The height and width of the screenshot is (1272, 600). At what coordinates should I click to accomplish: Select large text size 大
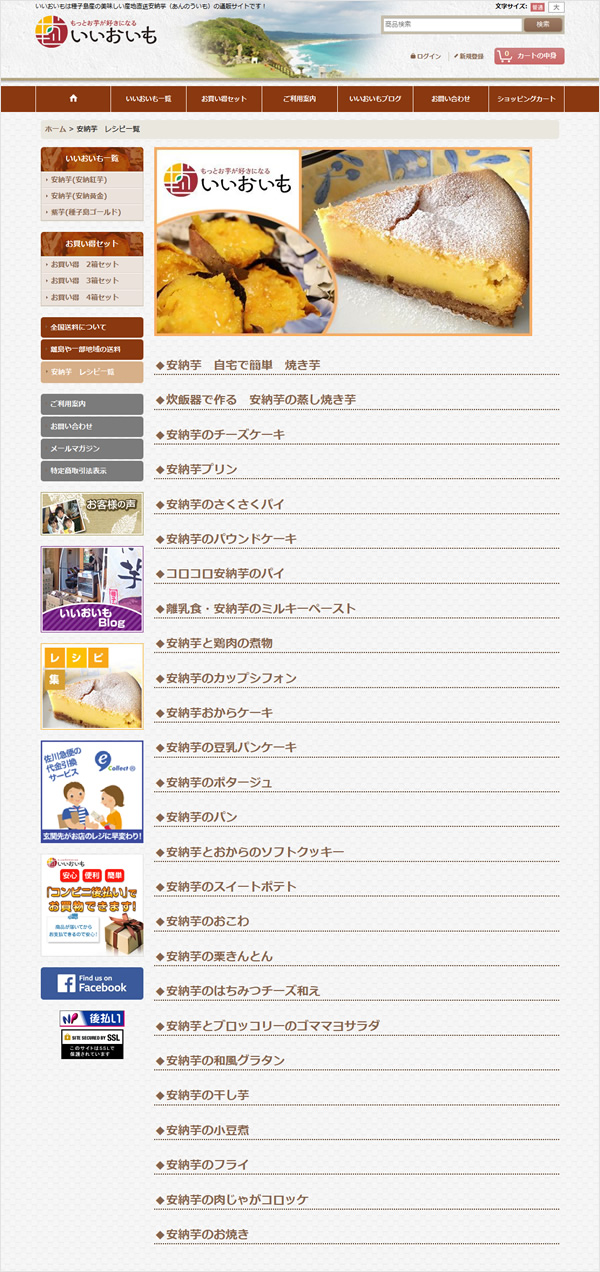[x=556, y=7]
